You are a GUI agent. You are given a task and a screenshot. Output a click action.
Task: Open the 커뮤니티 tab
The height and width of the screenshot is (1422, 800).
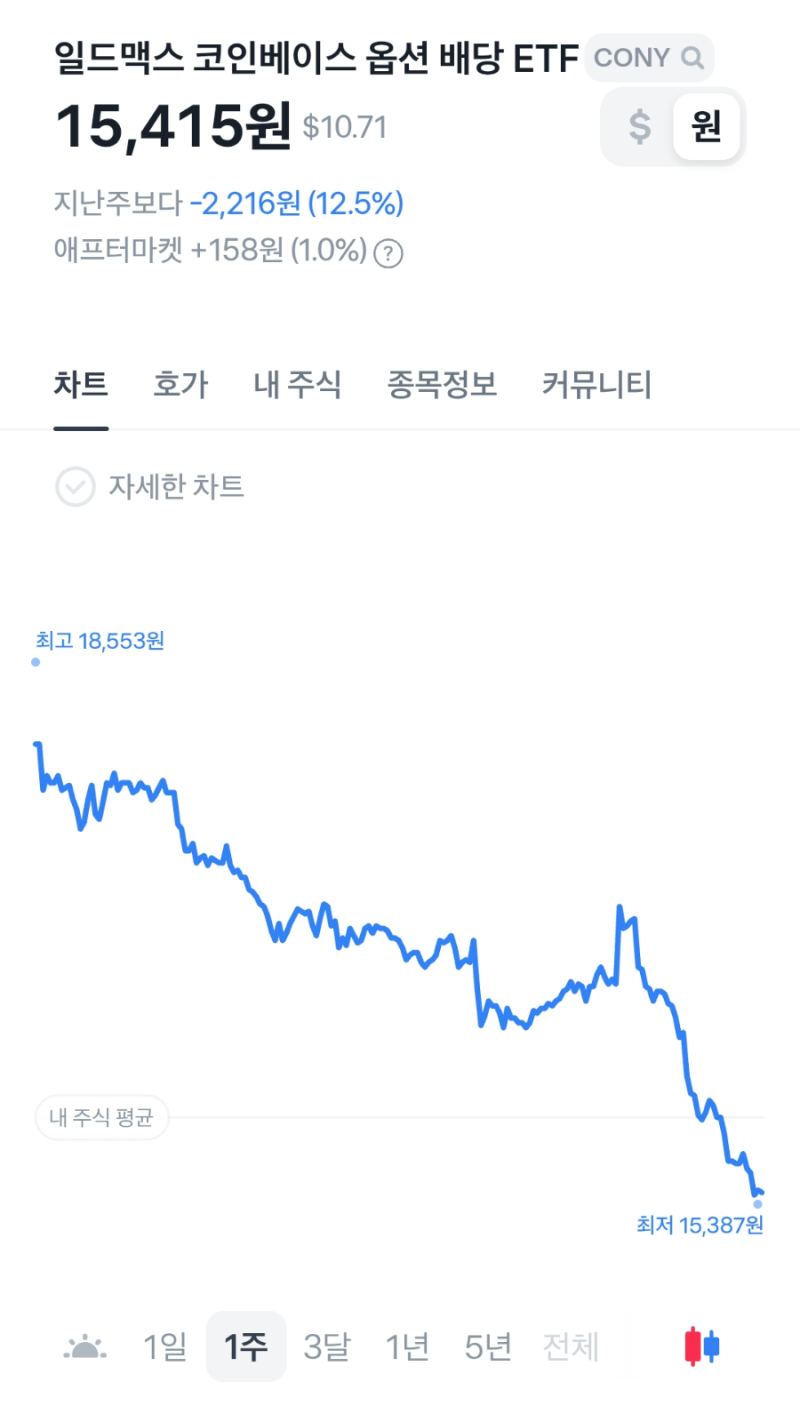tap(594, 385)
